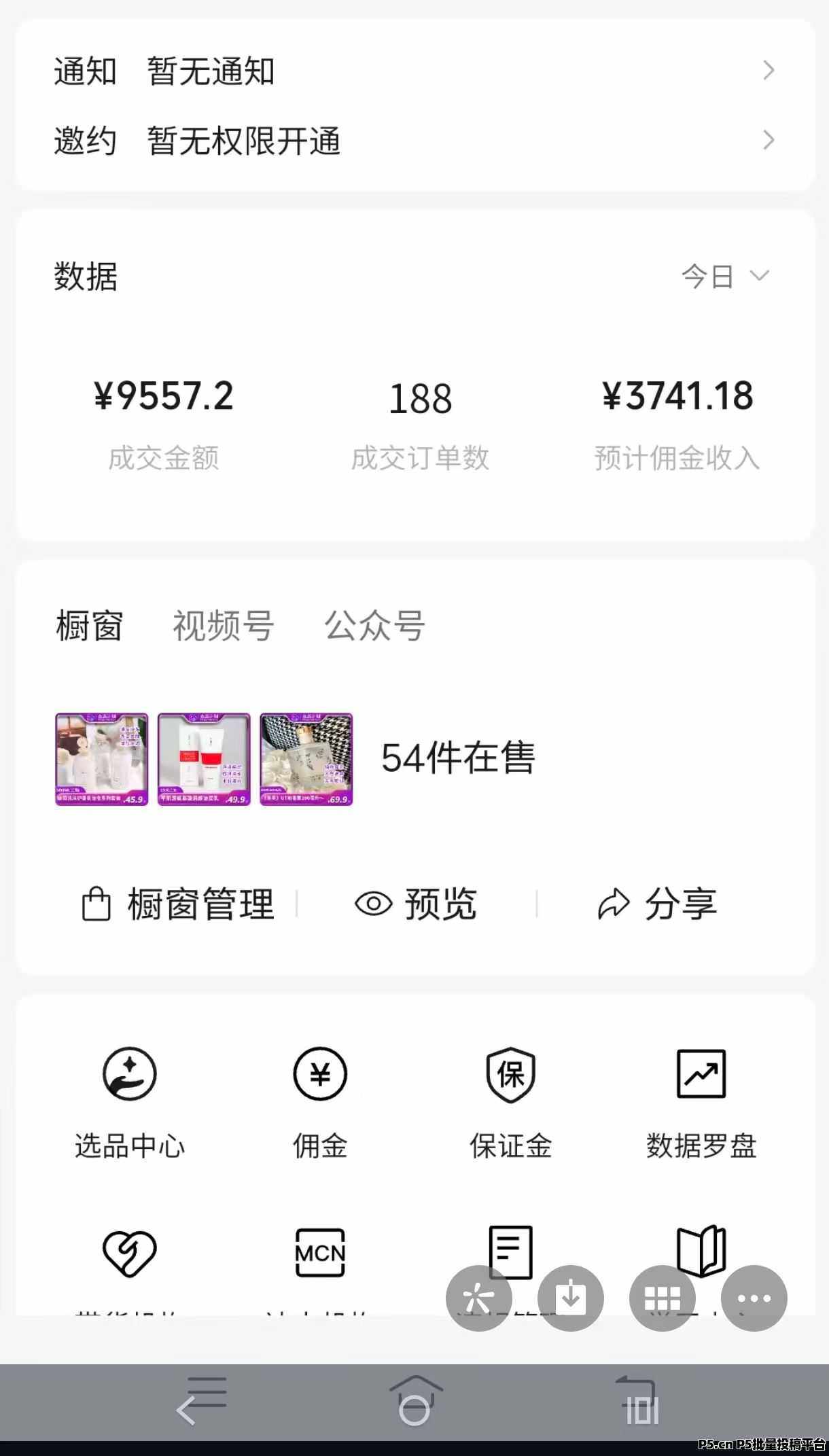This screenshot has height=1456, width=829.
Task: Expand the 今日 date dropdown
Action: (x=724, y=277)
